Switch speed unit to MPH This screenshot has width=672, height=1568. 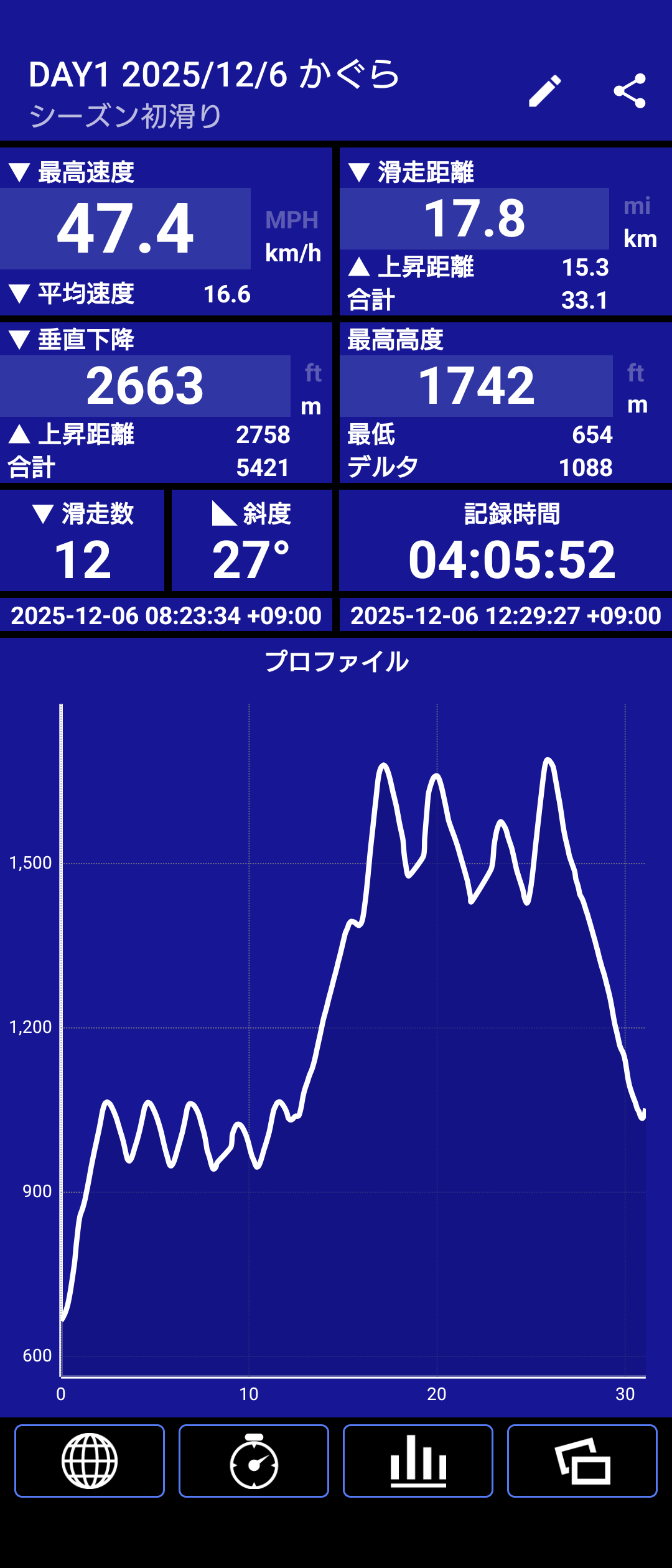(x=292, y=220)
